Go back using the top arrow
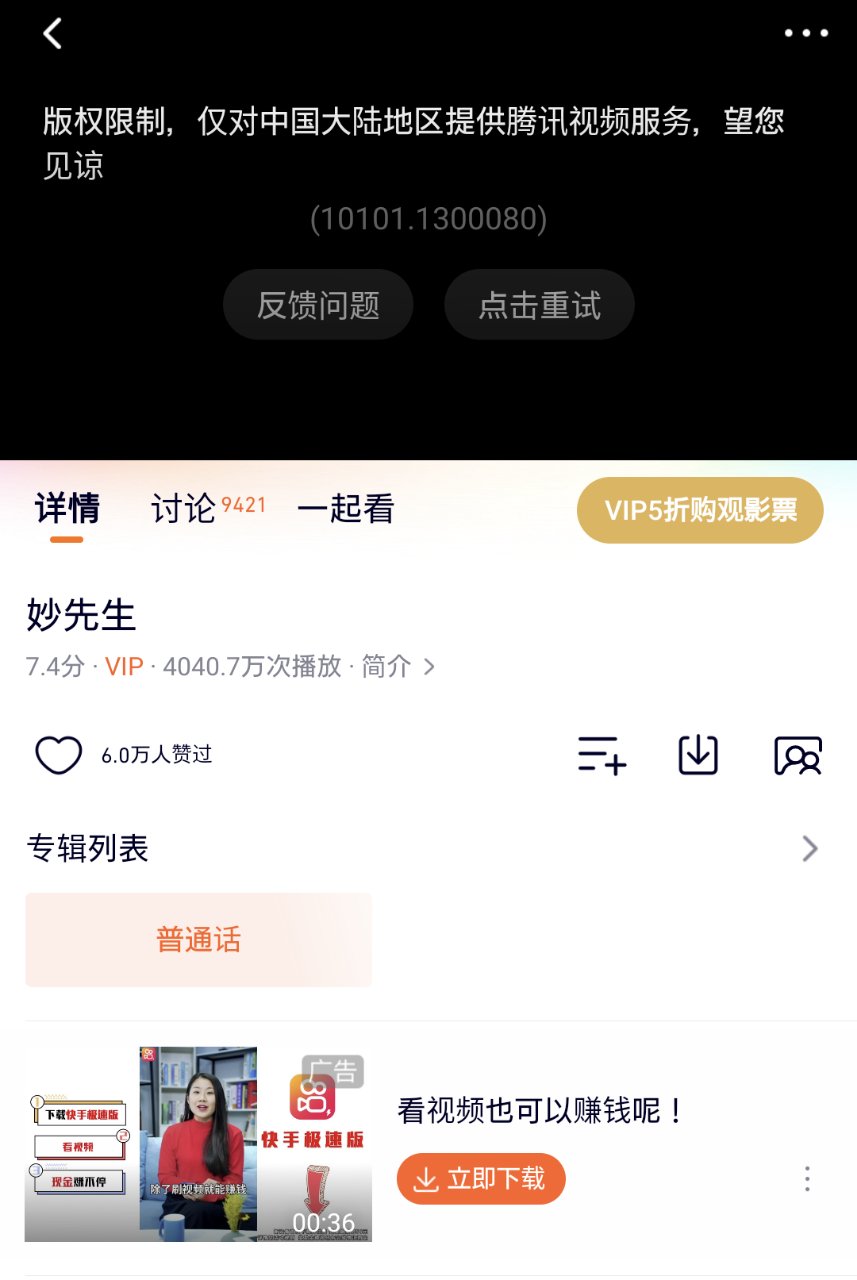The width and height of the screenshot is (857, 1280). 53,33
